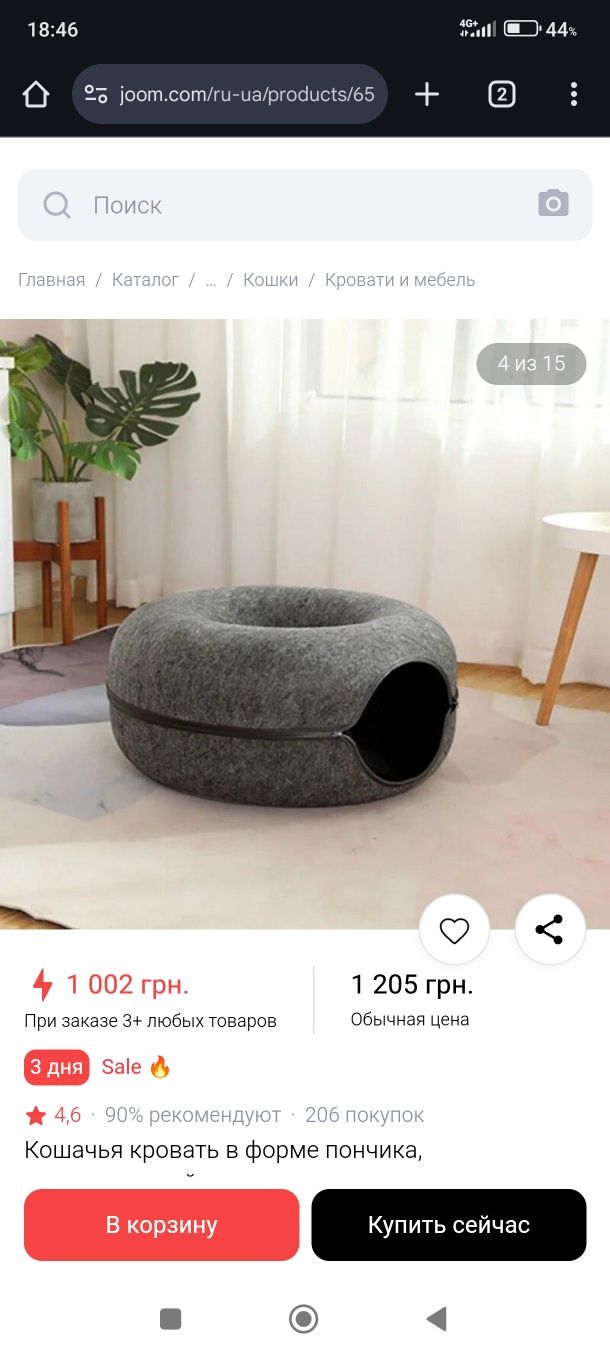Open the Кошки category breadcrumb
610x1356 pixels.
pos(270,280)
